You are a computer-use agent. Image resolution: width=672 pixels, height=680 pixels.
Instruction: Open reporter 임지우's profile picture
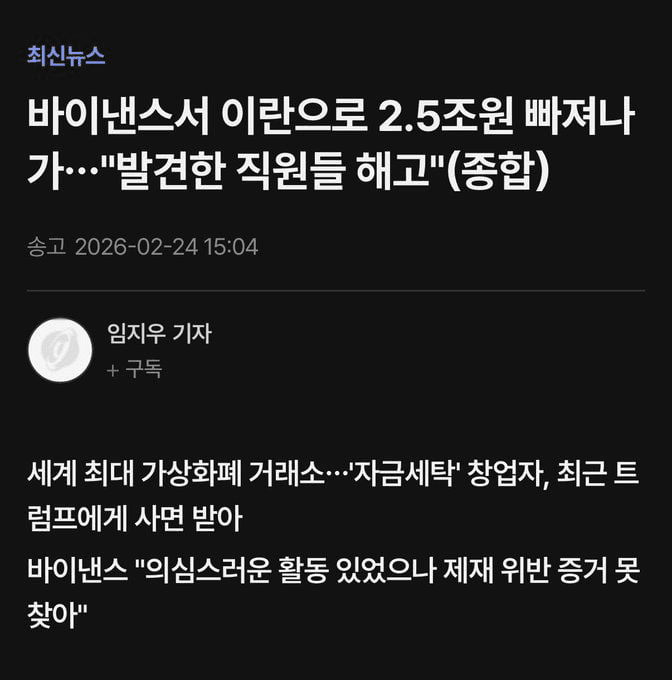click(x=60, y=350)
